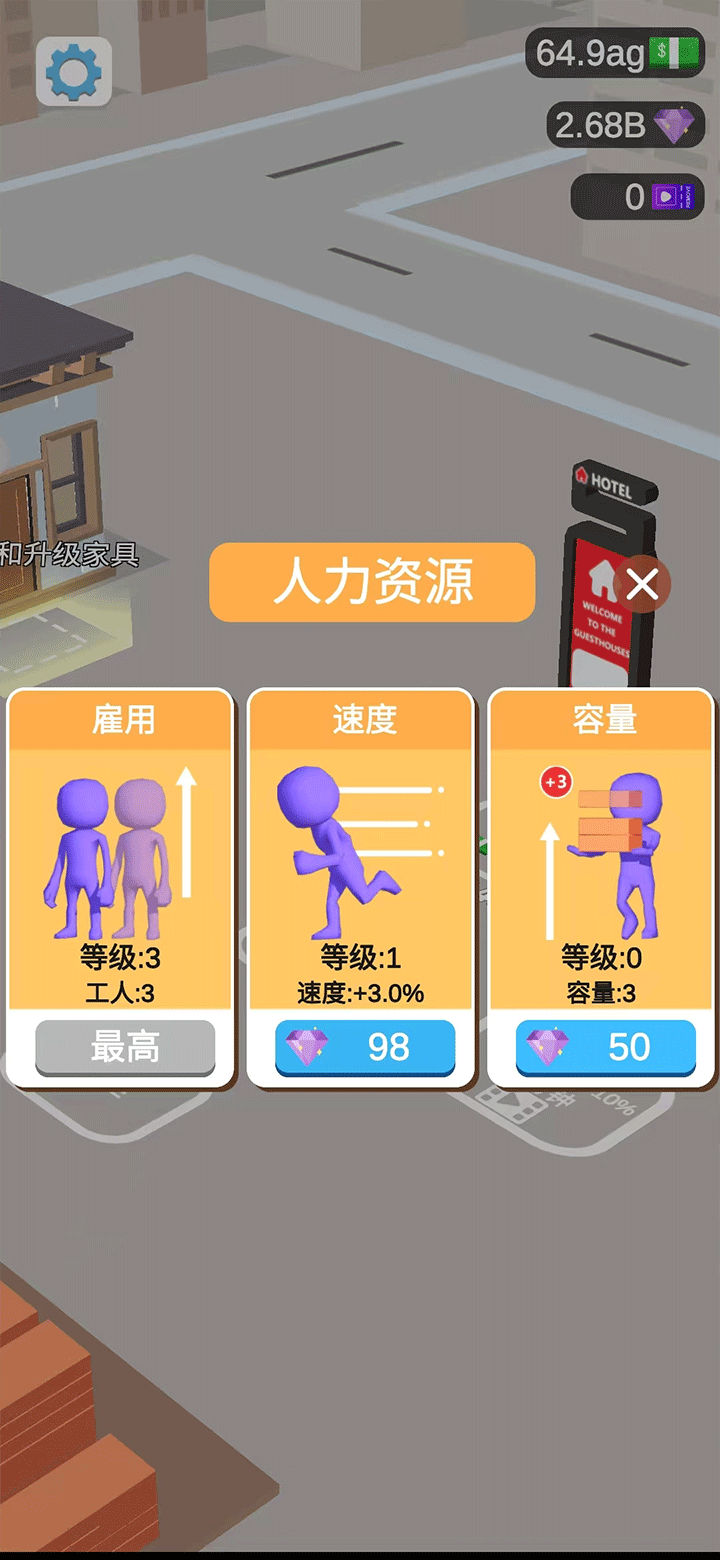Close the 人力资源 dialog

(x=642, y=584)
